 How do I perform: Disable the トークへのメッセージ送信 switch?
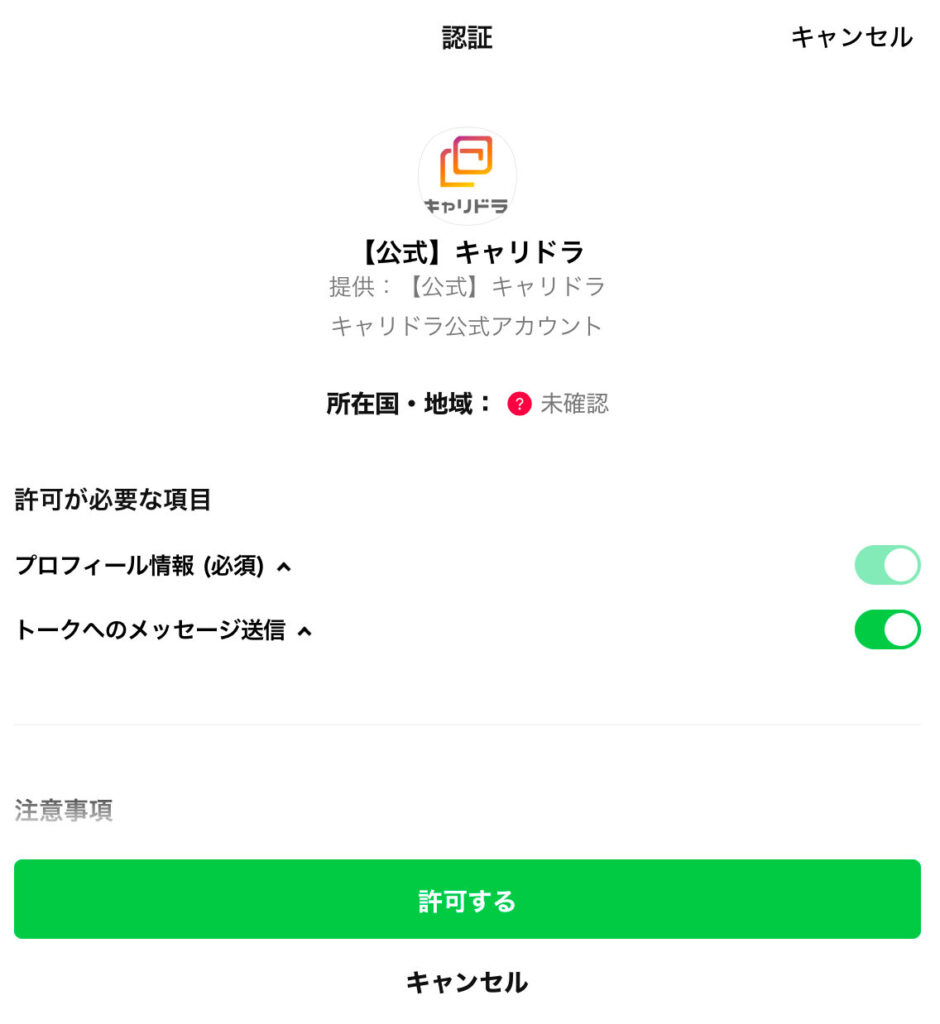(x=886, y=630)
